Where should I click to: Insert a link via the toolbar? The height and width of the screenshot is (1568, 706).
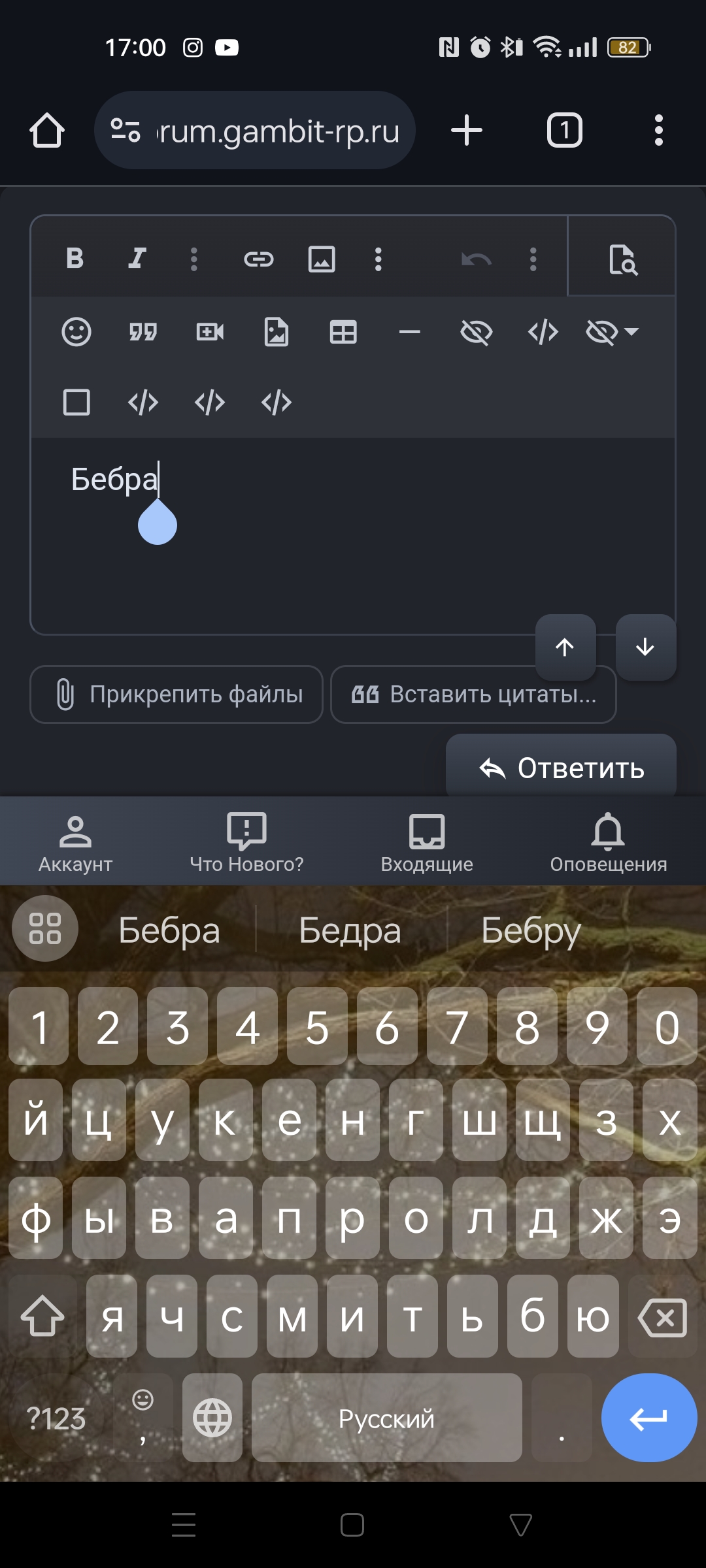[x=258, y=259]
